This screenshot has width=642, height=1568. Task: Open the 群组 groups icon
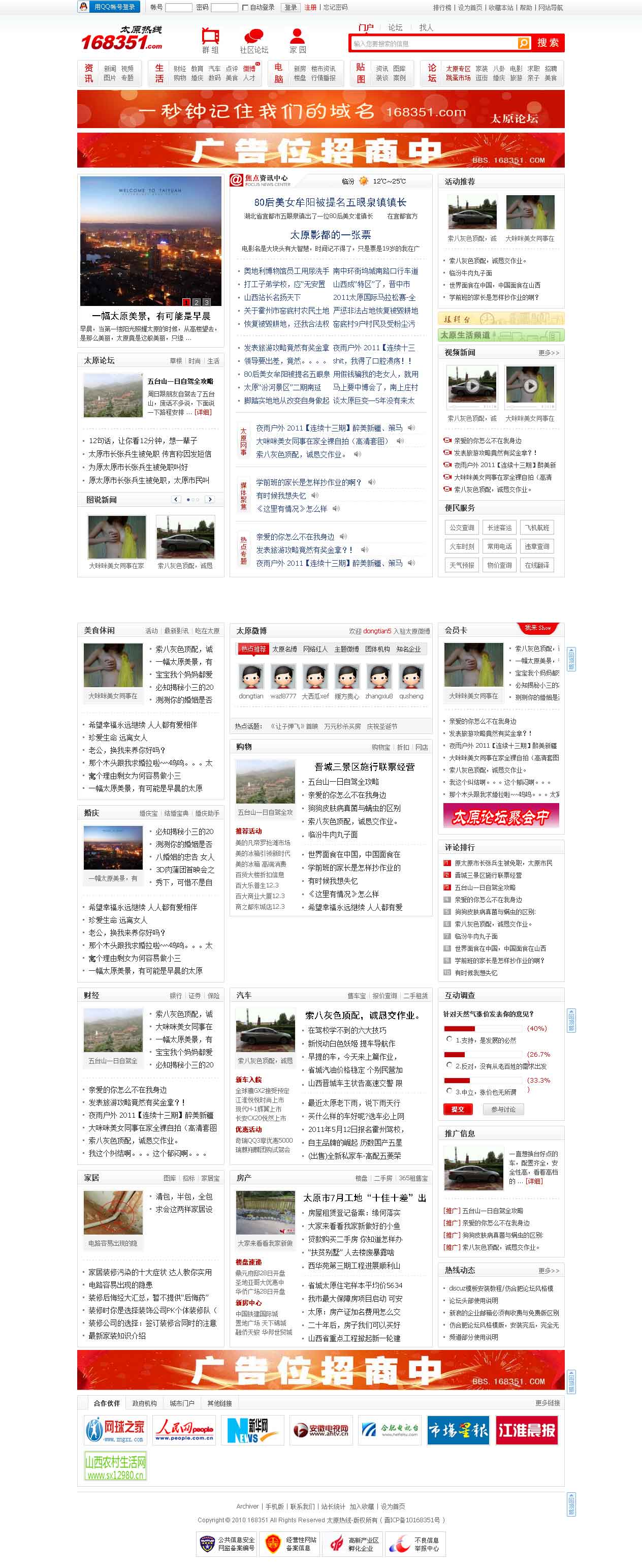point(211,41)
